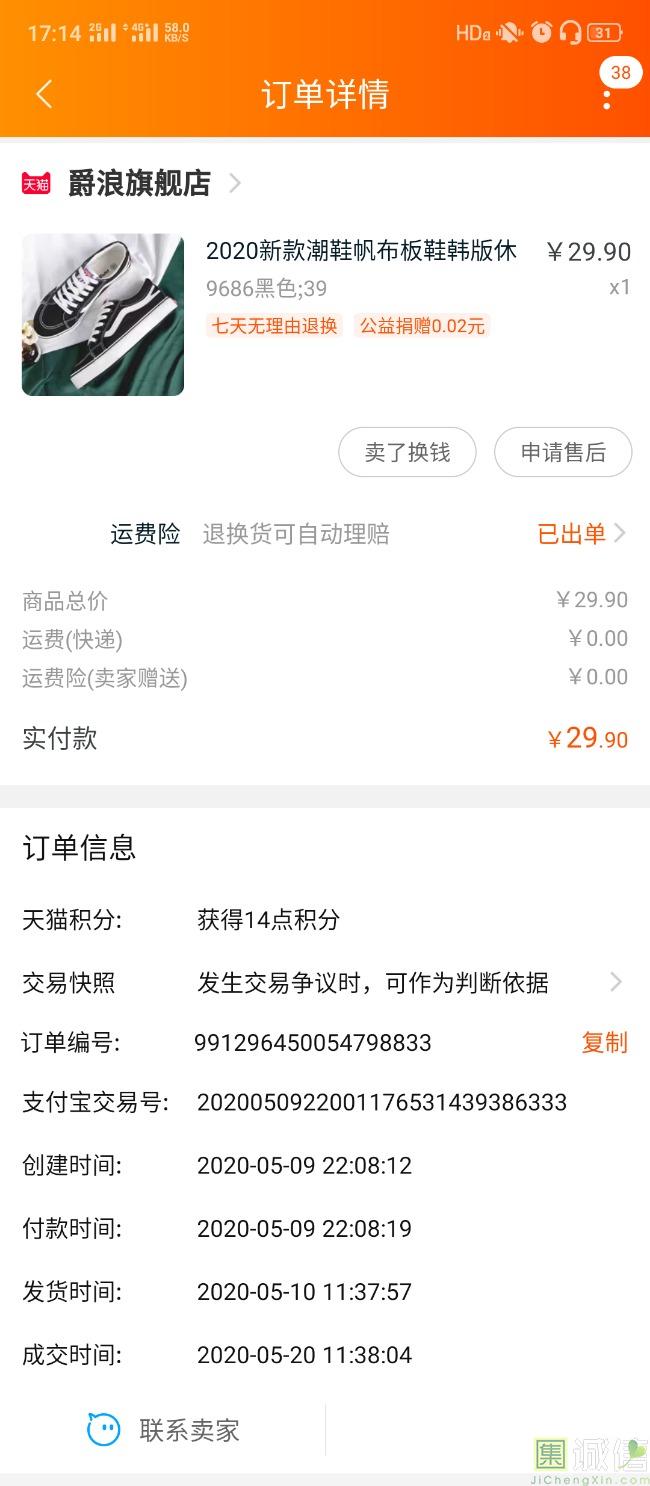The height and width of the screenshot is (1486, 650).
Task: View the canvas shoe product thumbnail
Action: coord(103,315)
